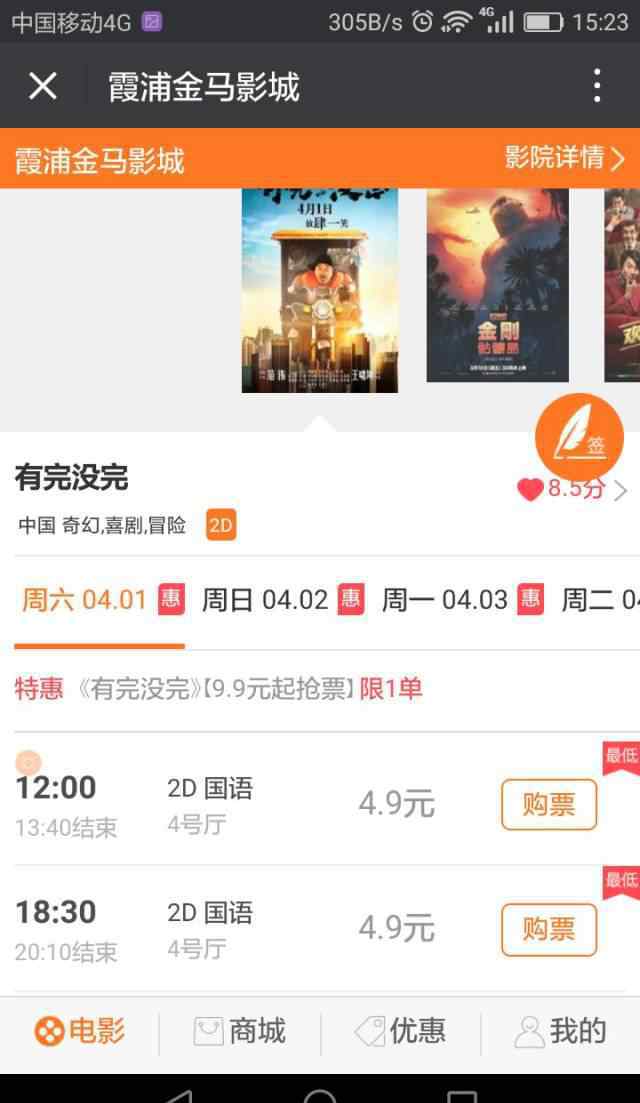Tap the 有完没完 movie poster
This screenshot has width=640, height=1103.
tap(320, 290)
